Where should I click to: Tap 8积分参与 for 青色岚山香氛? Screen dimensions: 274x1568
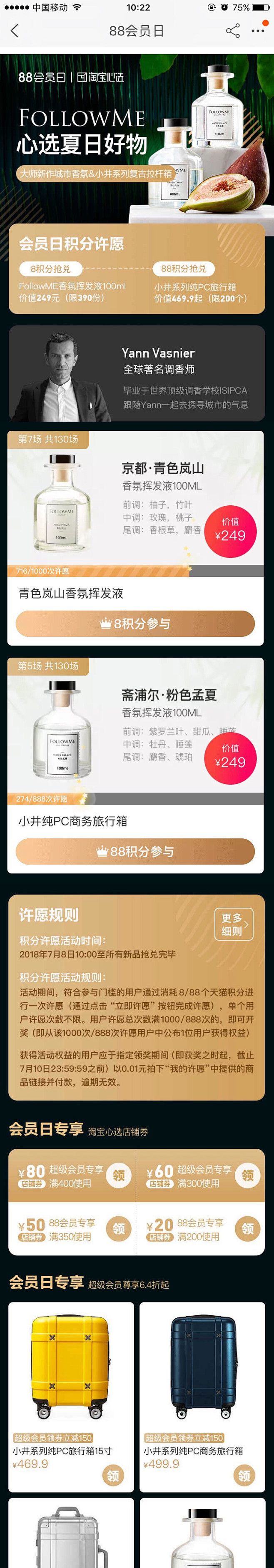point(135,623)
